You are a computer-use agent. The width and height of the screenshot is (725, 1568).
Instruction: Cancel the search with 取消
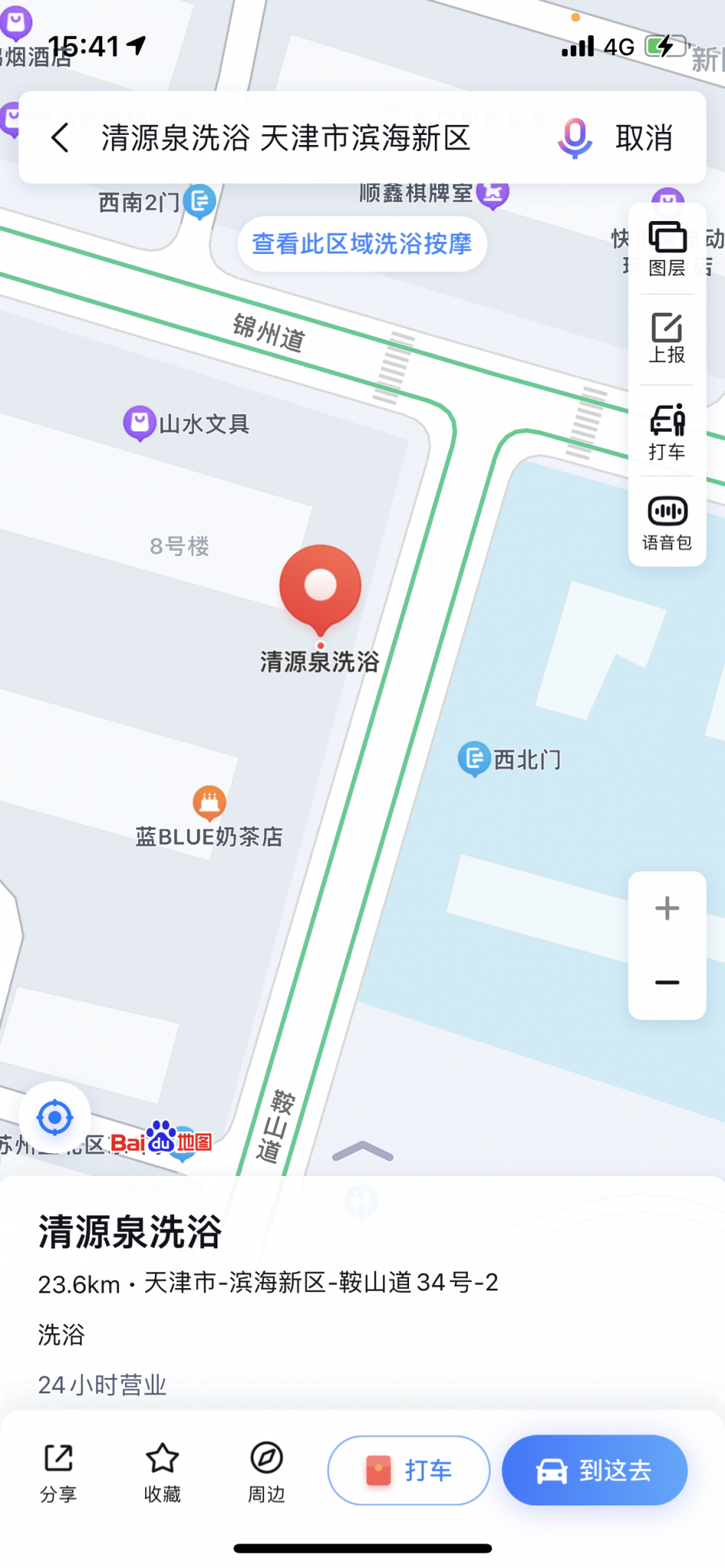(x=644, y=138)
